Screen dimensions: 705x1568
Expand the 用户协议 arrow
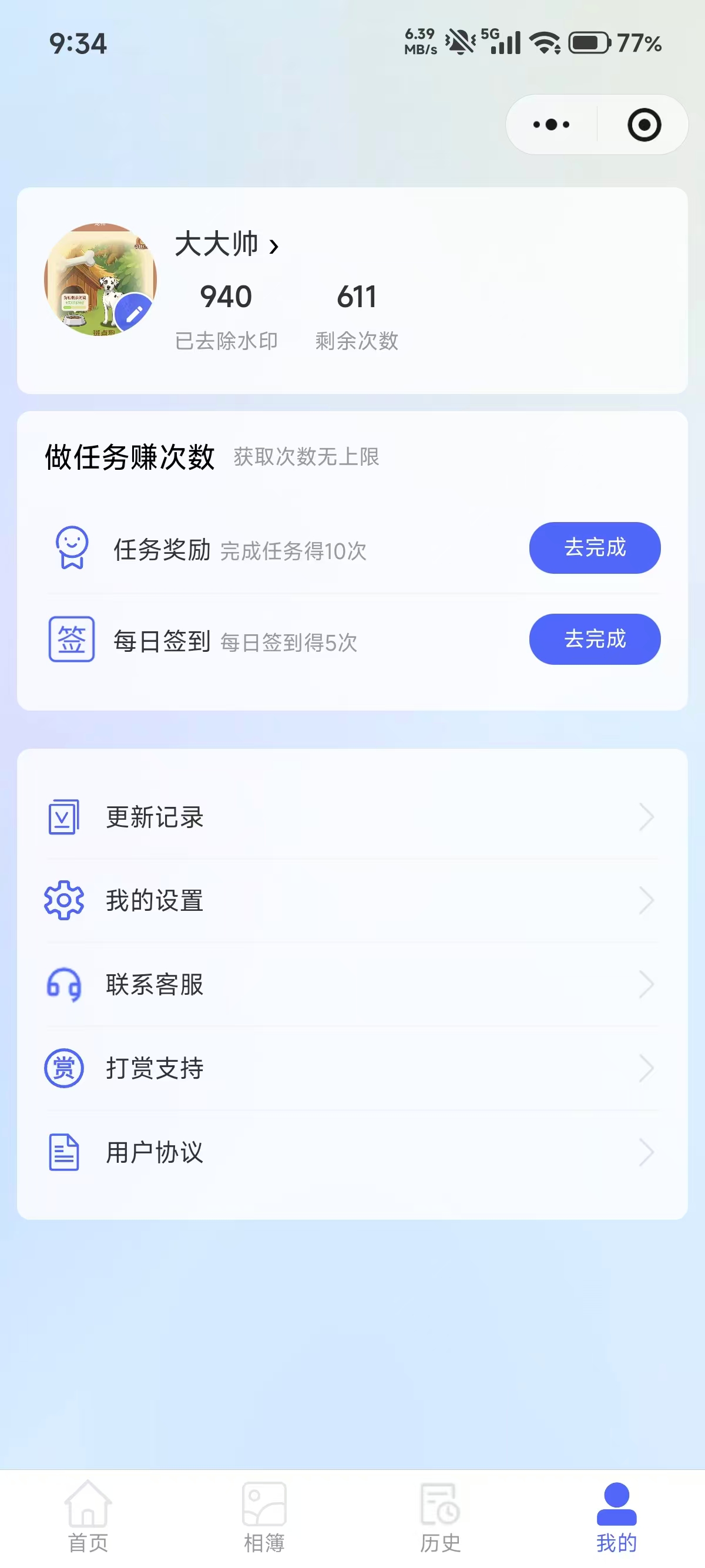[x=647, y=1152]
